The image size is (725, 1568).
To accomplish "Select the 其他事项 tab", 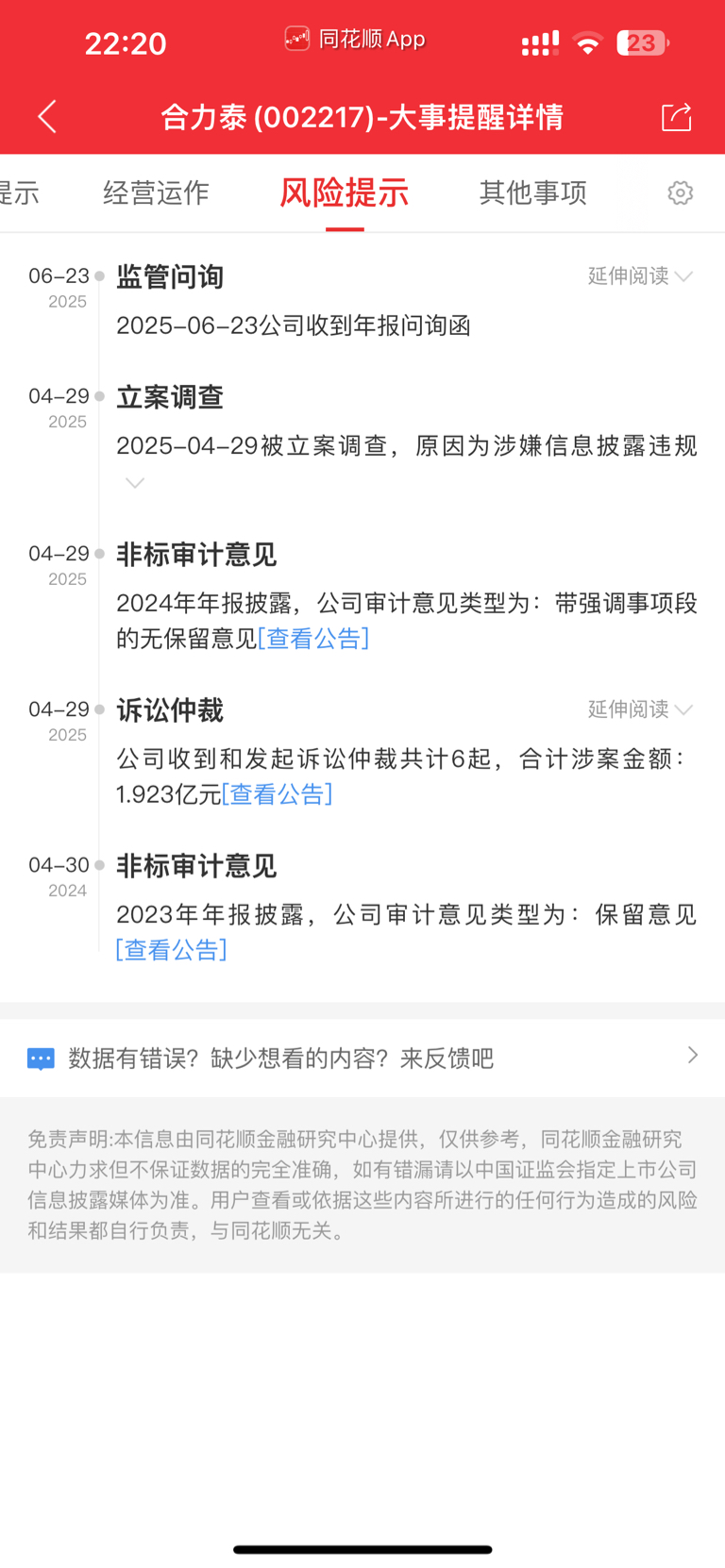I will [x=532, y=192].
